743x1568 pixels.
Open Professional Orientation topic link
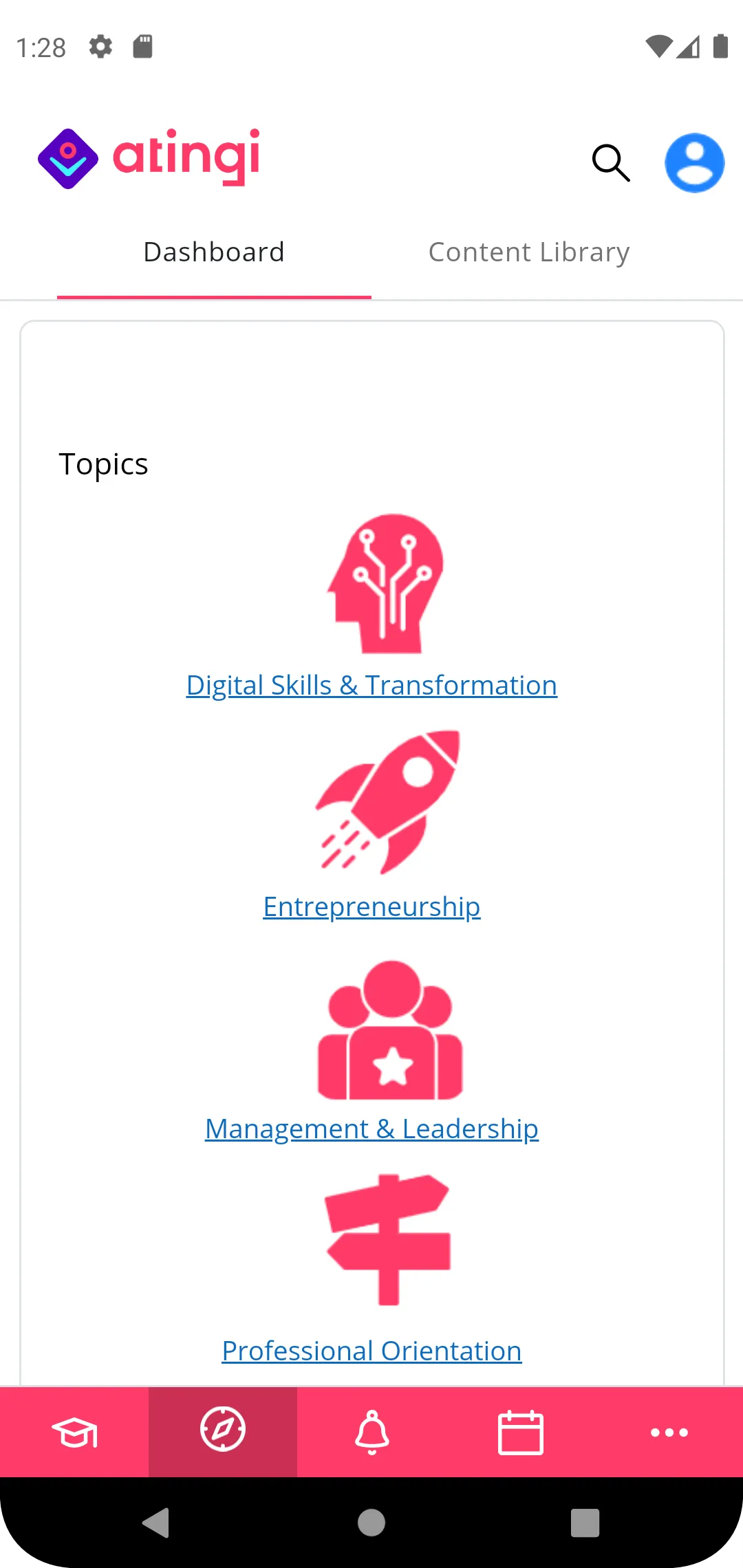(x=371, y=1351)
